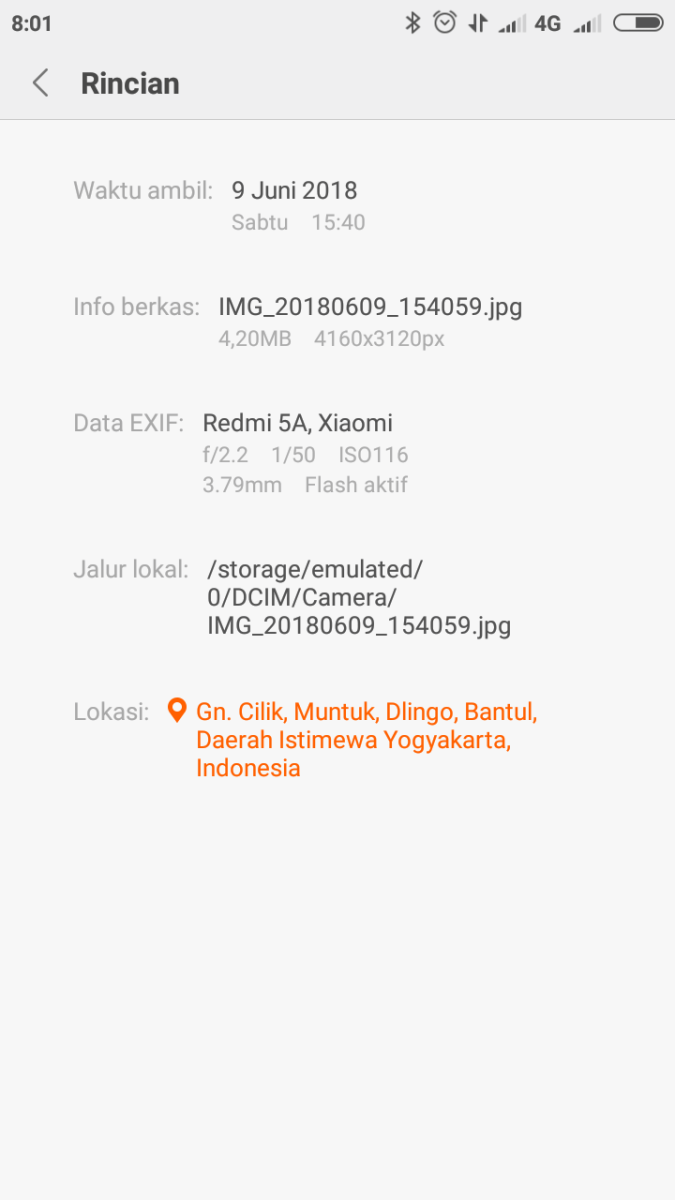Go back from the Rincian screen
The width and height of the screenshot is (675, 1200).
coord(40,83)
